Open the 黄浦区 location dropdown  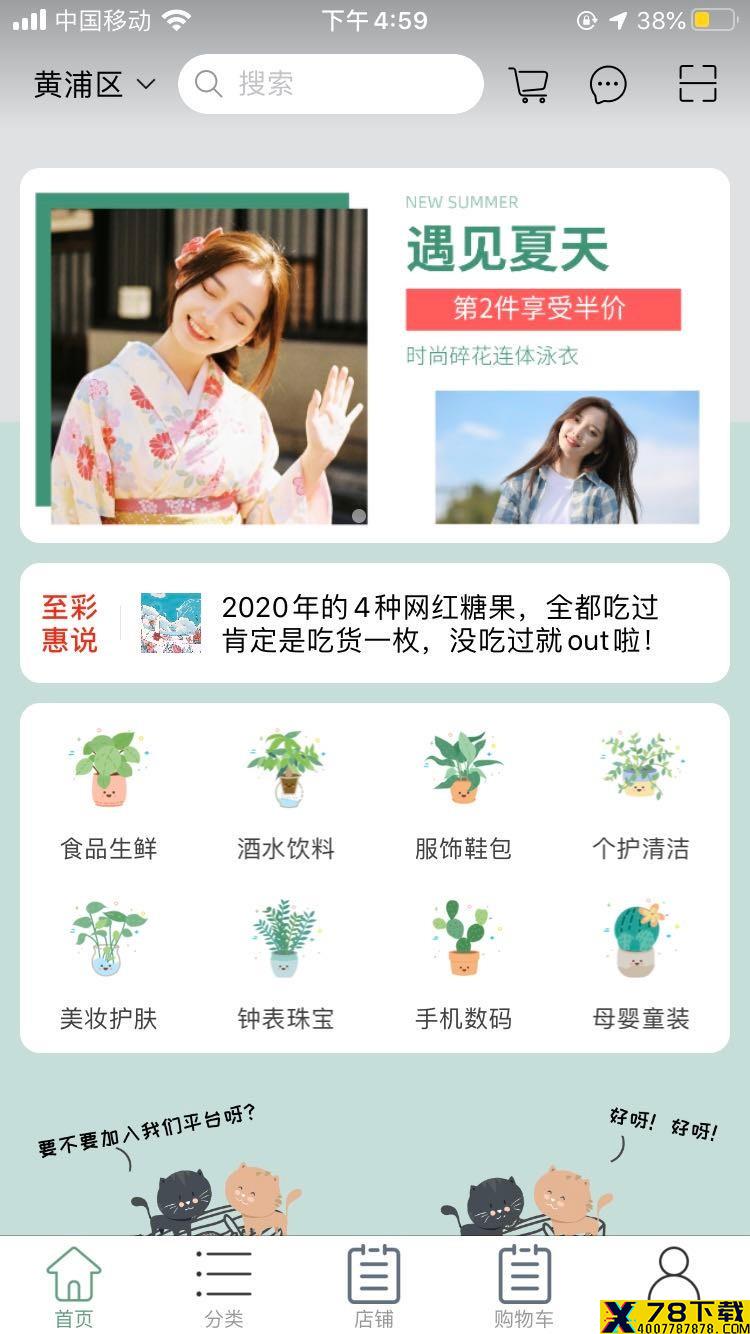pyautogui.click(x=95, y=85)
